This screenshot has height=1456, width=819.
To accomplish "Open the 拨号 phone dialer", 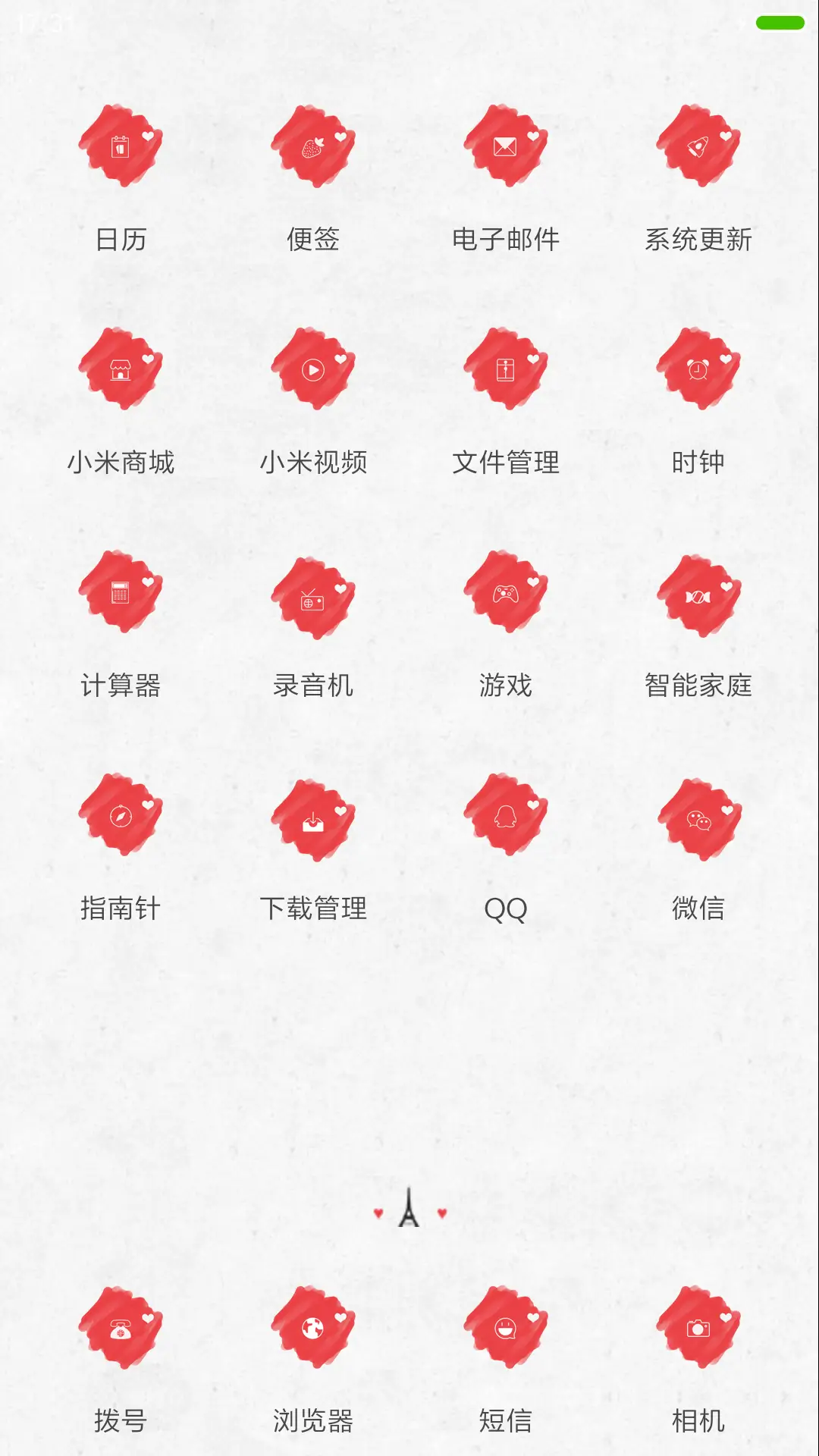I will pyautogui.click(x=121, y=1328).
